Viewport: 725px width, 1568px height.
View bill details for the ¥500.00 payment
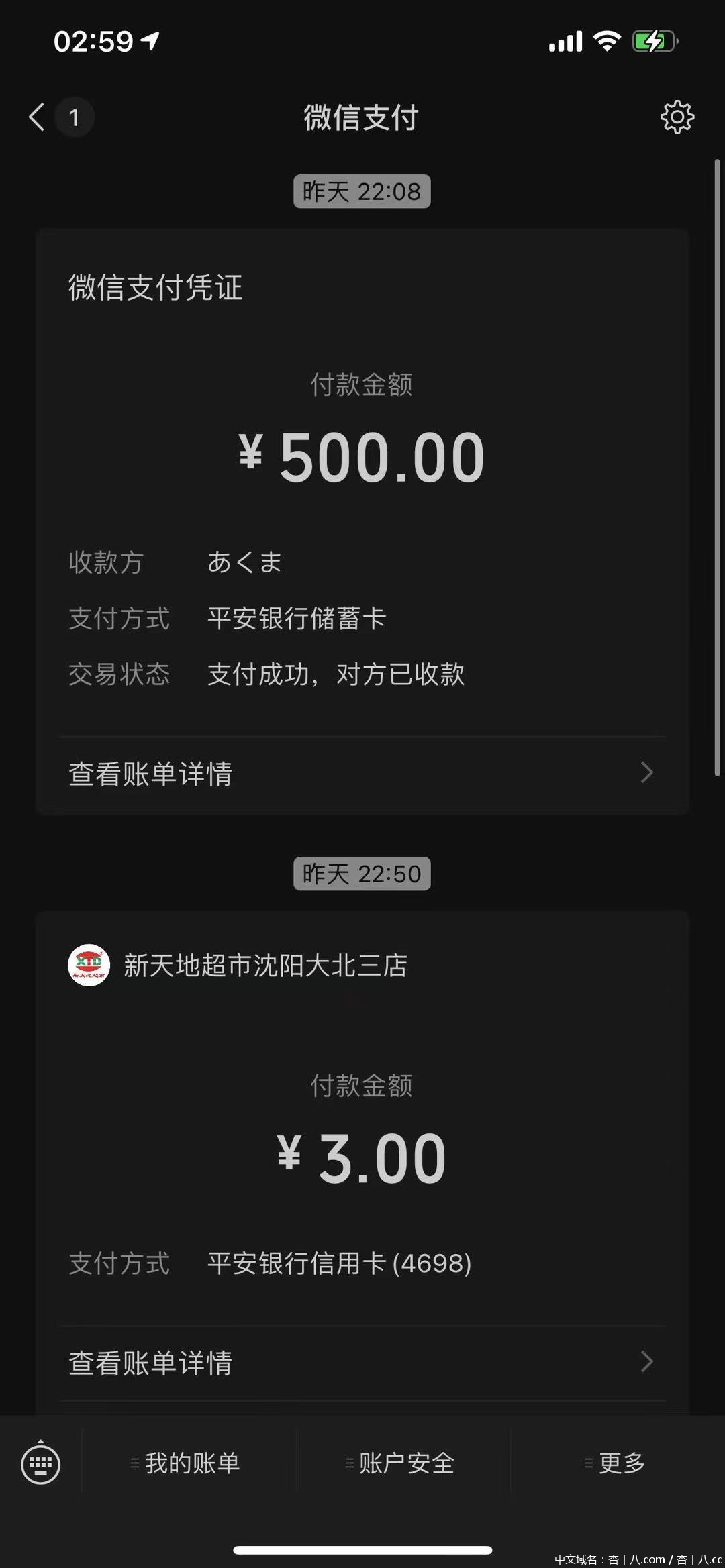point(362,773)
